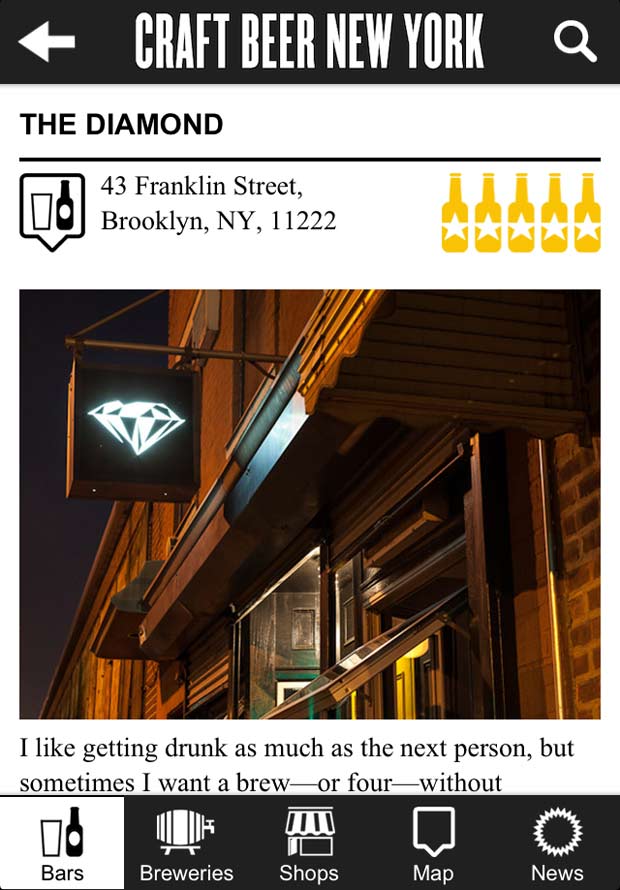Open the search magnifier
The height and width of the screenshot is (890, 620).
click(x=575, y=41)
